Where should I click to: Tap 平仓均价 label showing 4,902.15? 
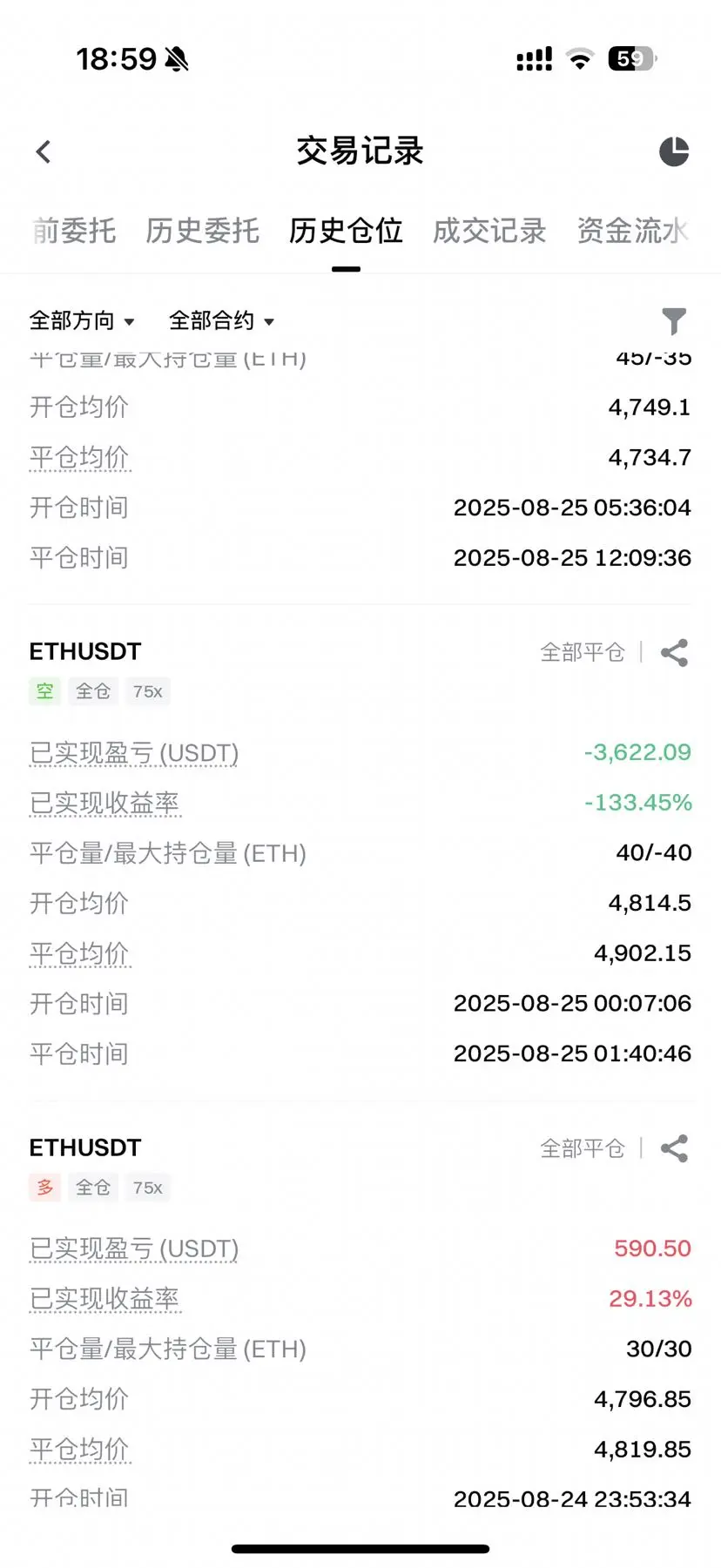[x=79, y=954]
